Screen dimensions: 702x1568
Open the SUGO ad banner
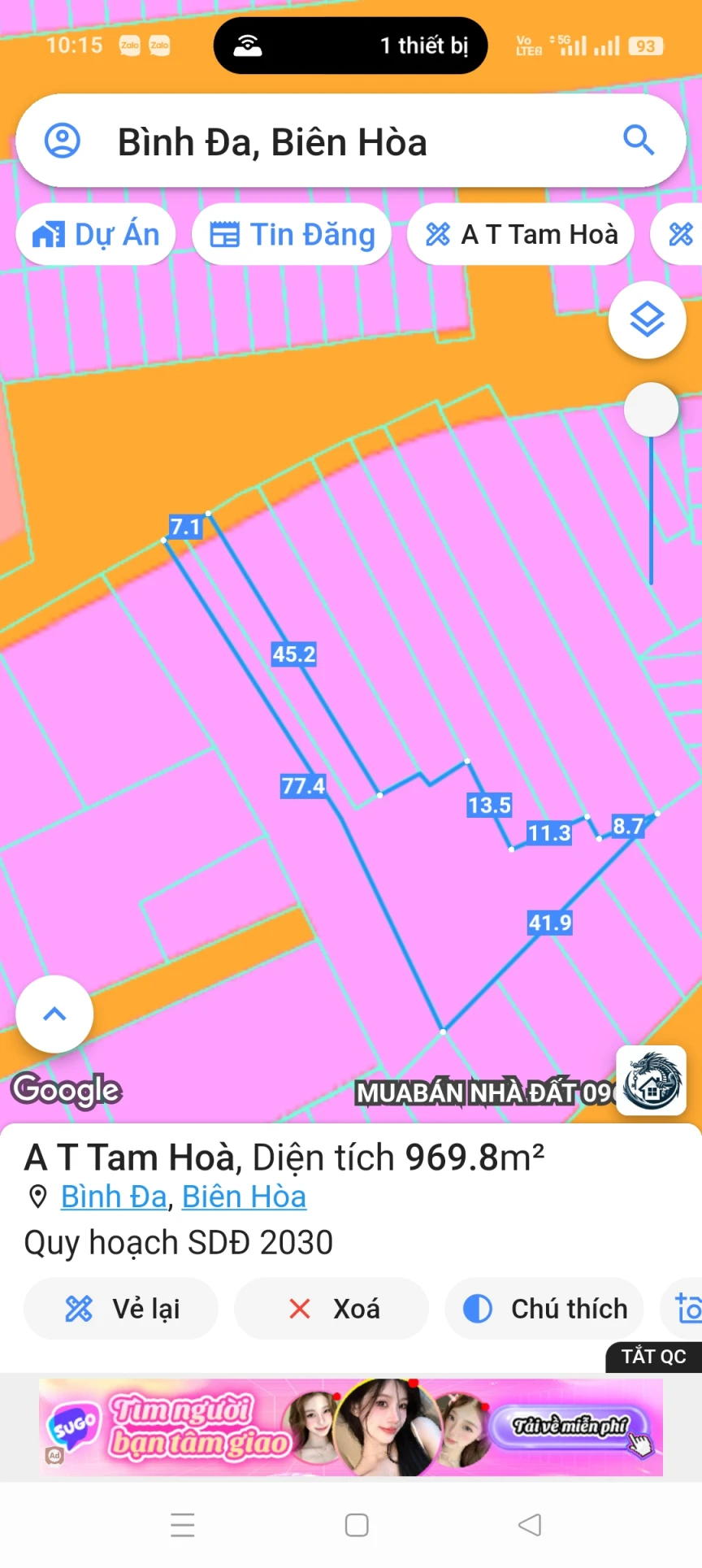(351, 1427)
